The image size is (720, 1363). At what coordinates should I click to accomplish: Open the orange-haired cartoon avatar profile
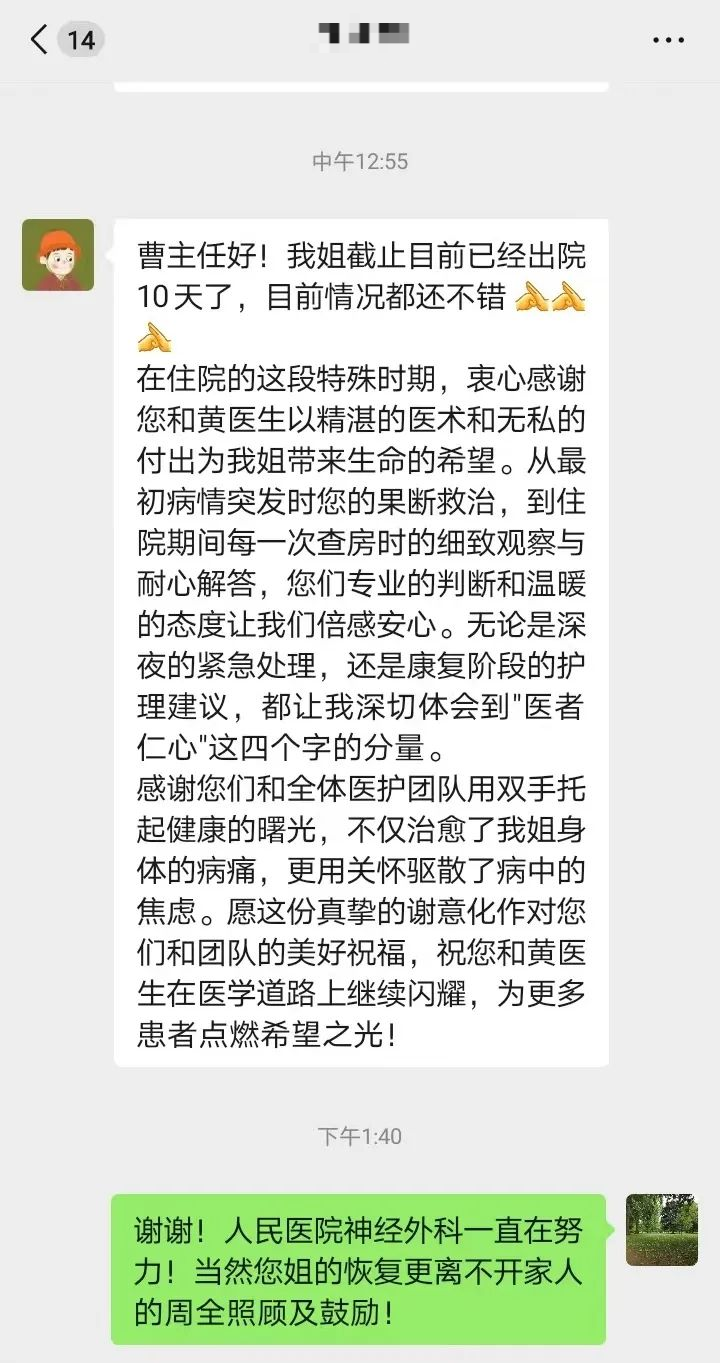58,255
